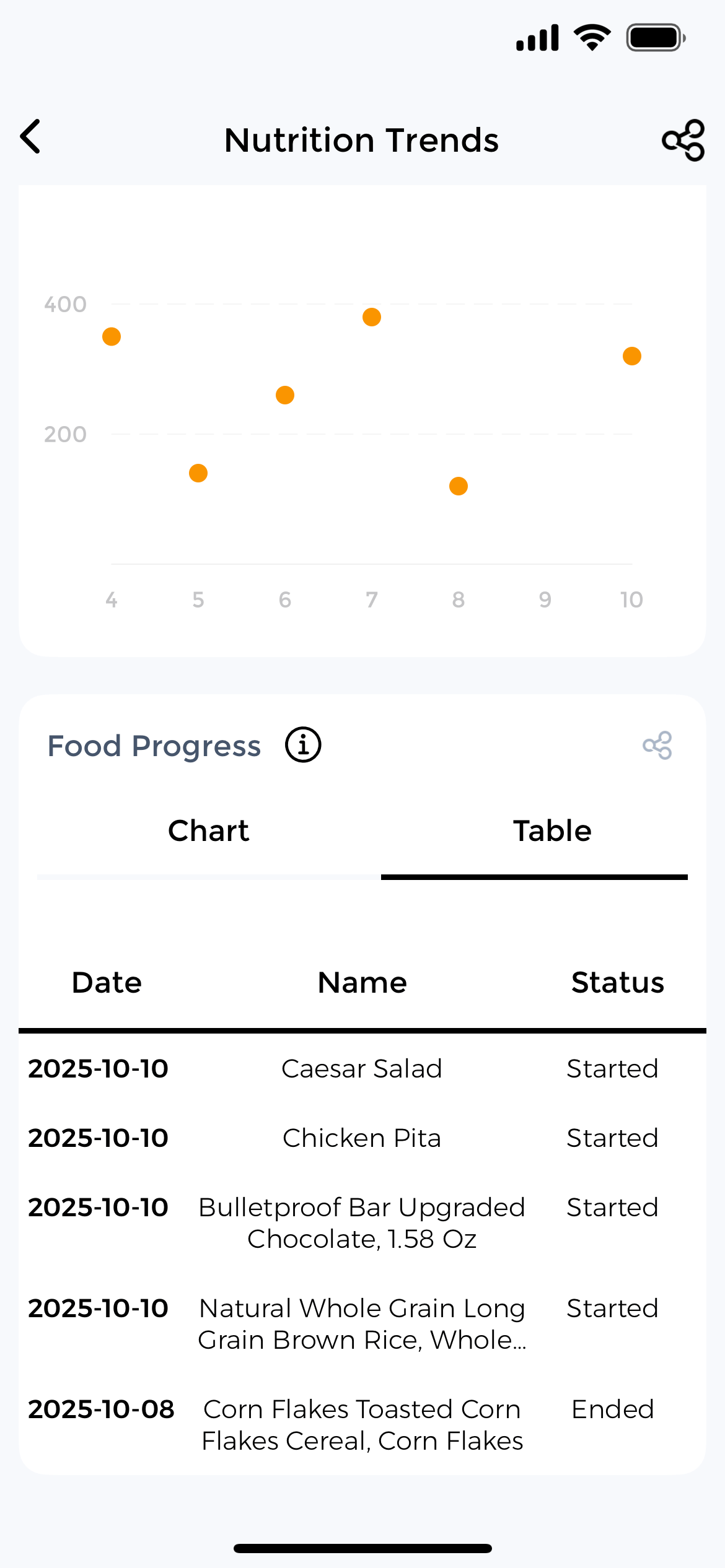Select the Table tab in Food Progress
The width and height of the screenshot is (725, 1568).
tap(552, 830)
